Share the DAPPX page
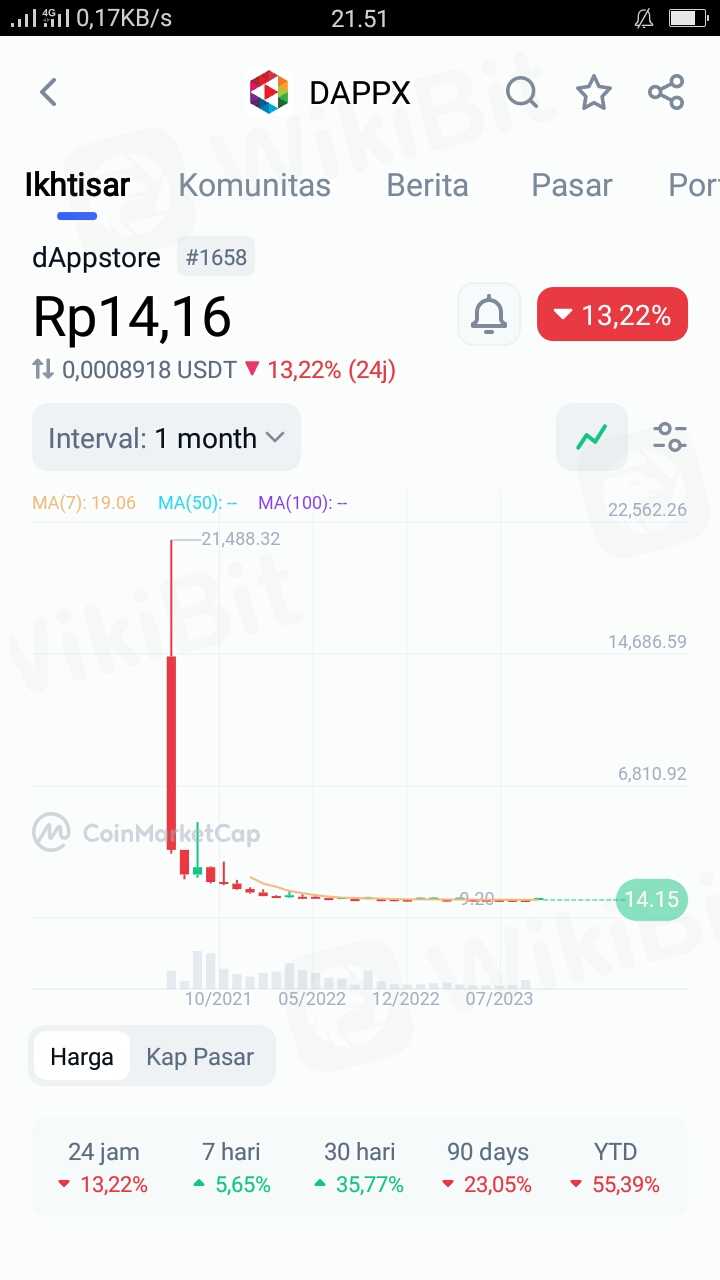Image resolution: width=720 pixels, height=1280 pixels. click(666, 93)
